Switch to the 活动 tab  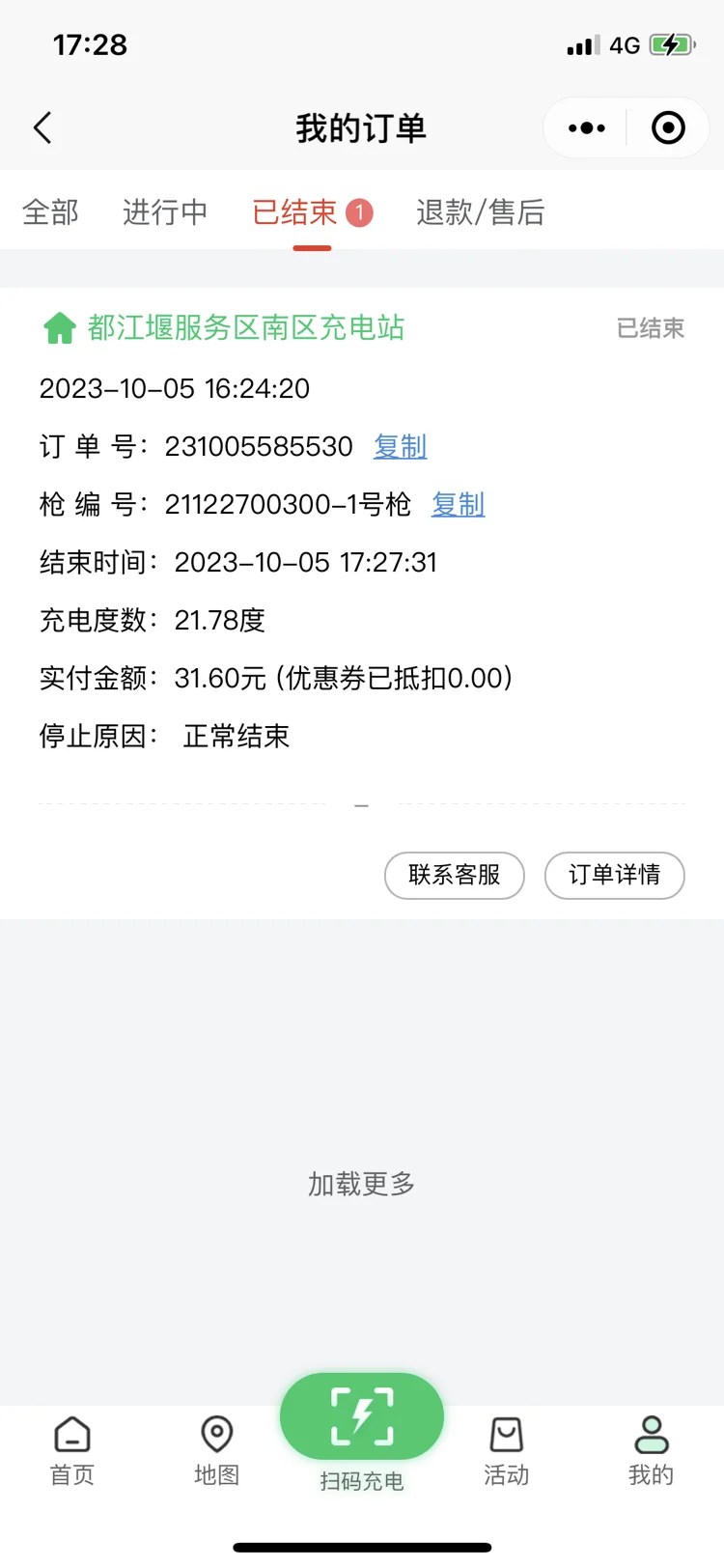(x=507, y=1450)
